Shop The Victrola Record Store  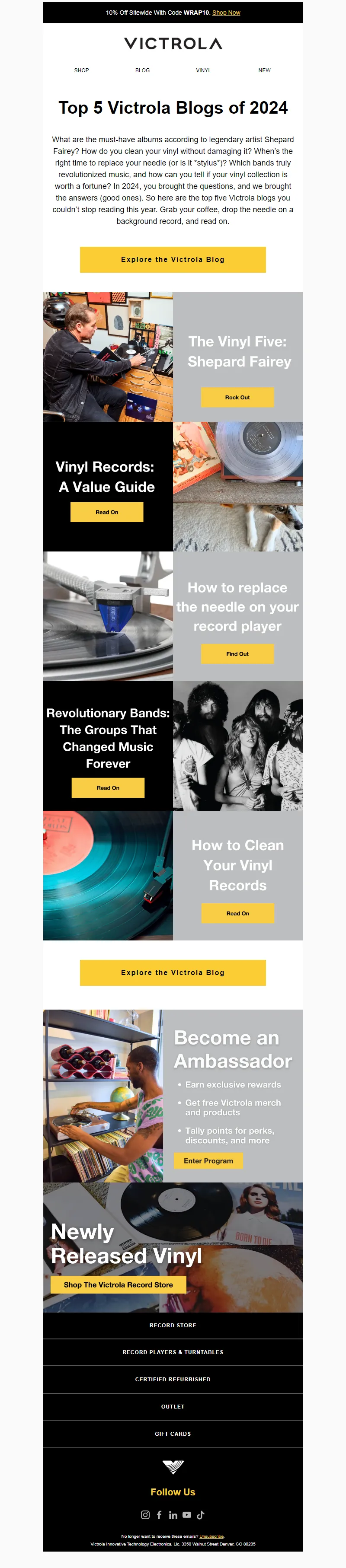(118, 1285)
